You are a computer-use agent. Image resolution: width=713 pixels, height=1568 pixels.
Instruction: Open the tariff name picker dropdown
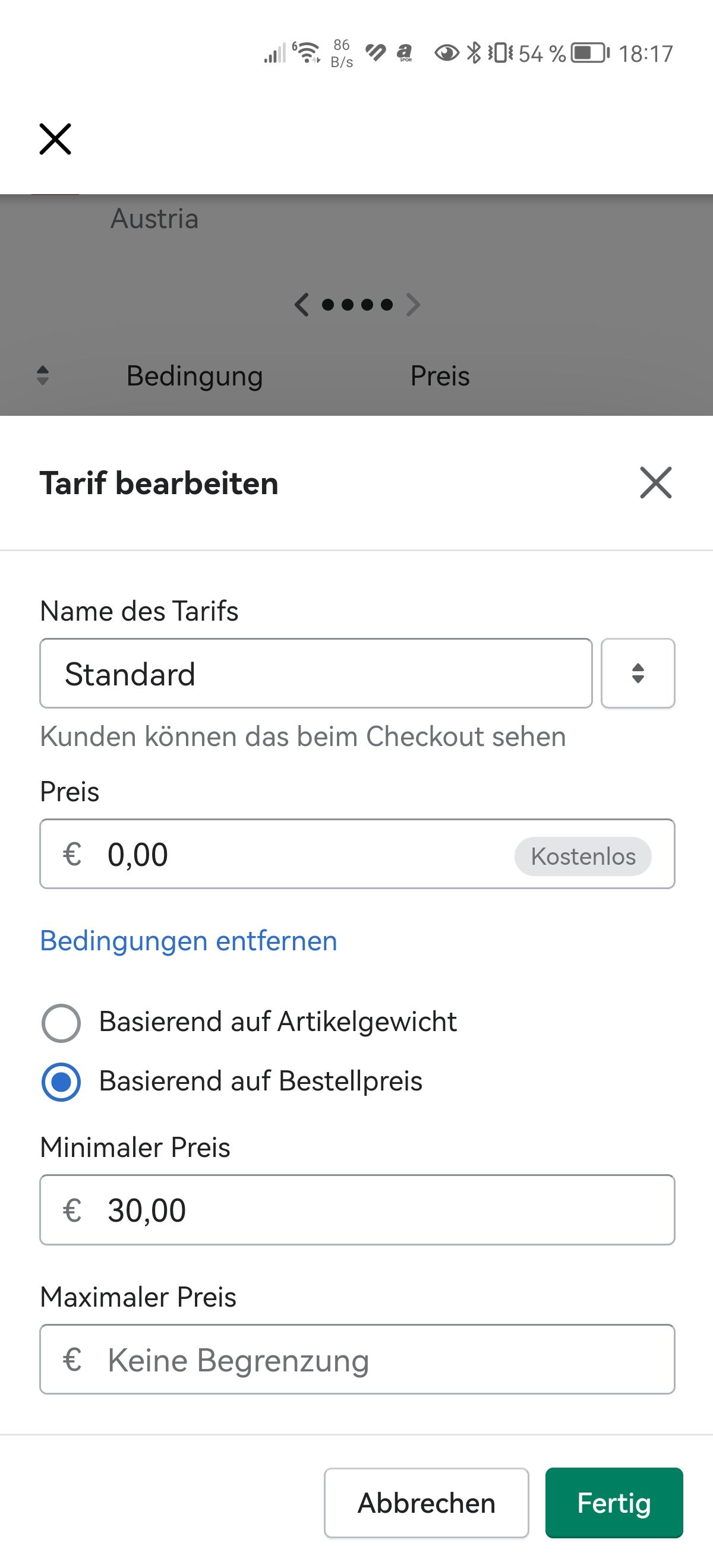[x=638, y=673]
